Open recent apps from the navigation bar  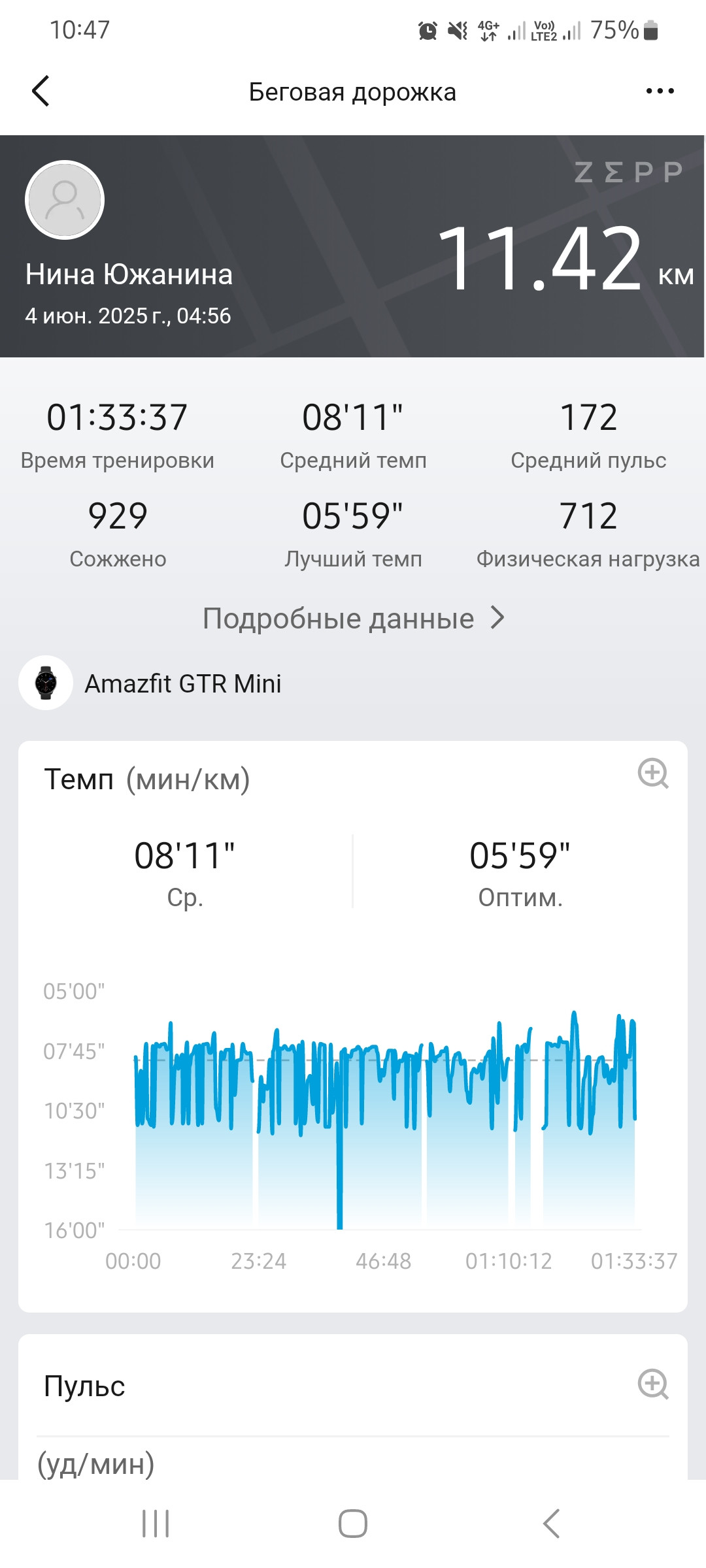coord(156,1524)
